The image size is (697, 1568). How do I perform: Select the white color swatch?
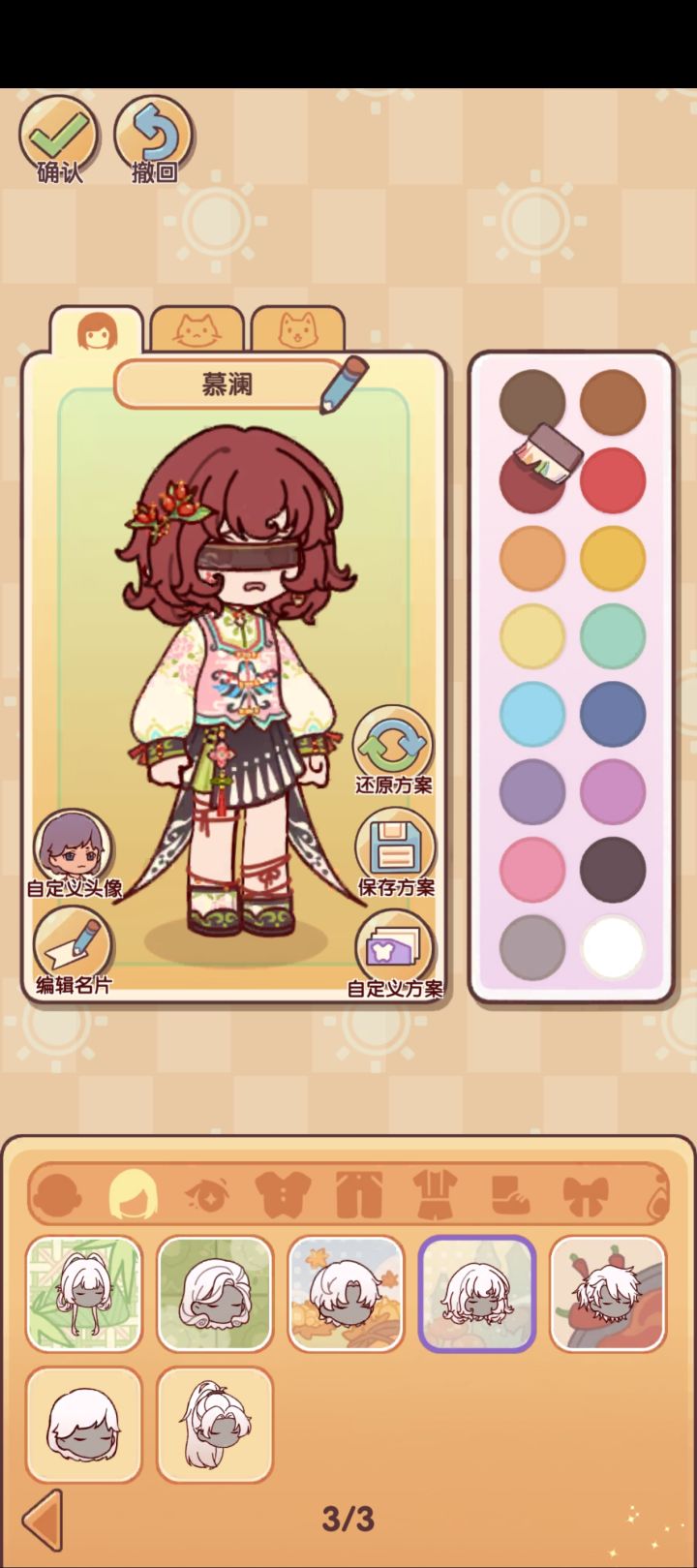point(613,948)
